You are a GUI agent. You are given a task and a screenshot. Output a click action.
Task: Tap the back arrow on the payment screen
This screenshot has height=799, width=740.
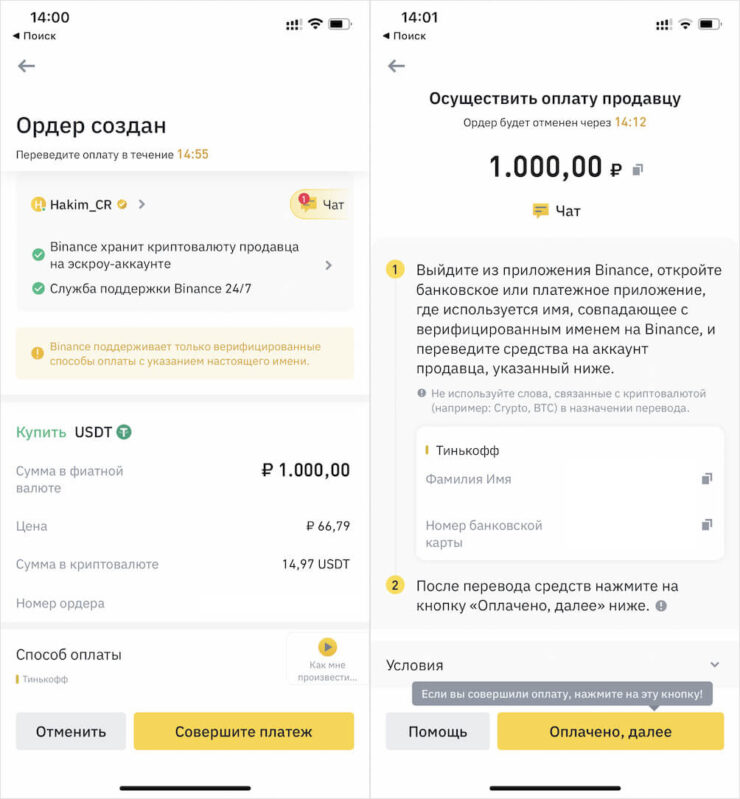tap(396, 68)
